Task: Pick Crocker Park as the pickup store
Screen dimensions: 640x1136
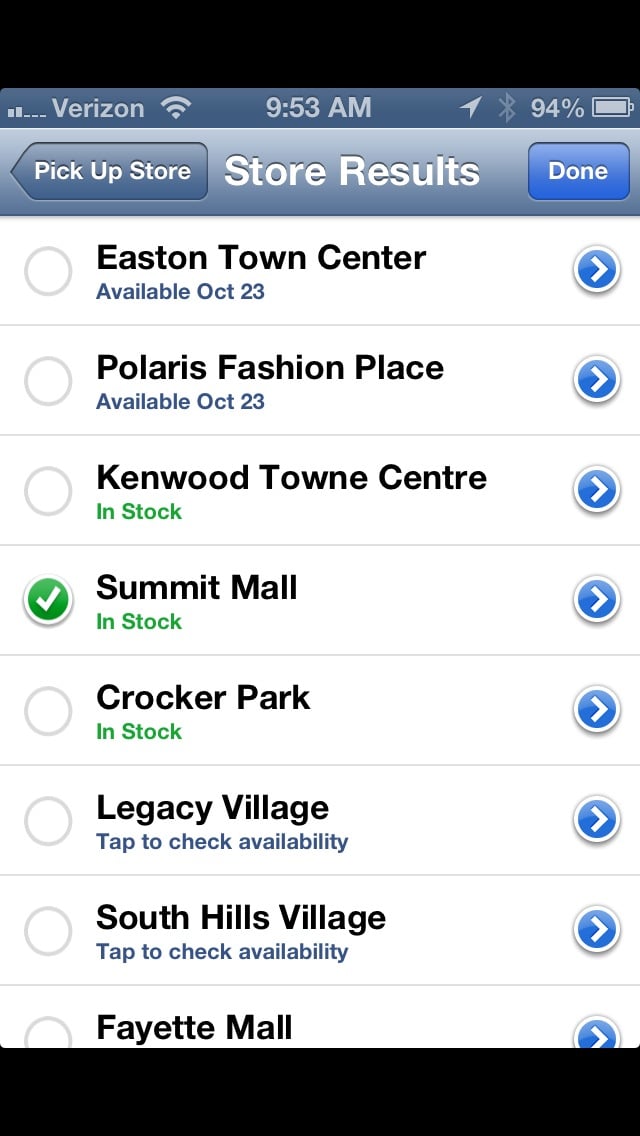Action: pos(48,711)
